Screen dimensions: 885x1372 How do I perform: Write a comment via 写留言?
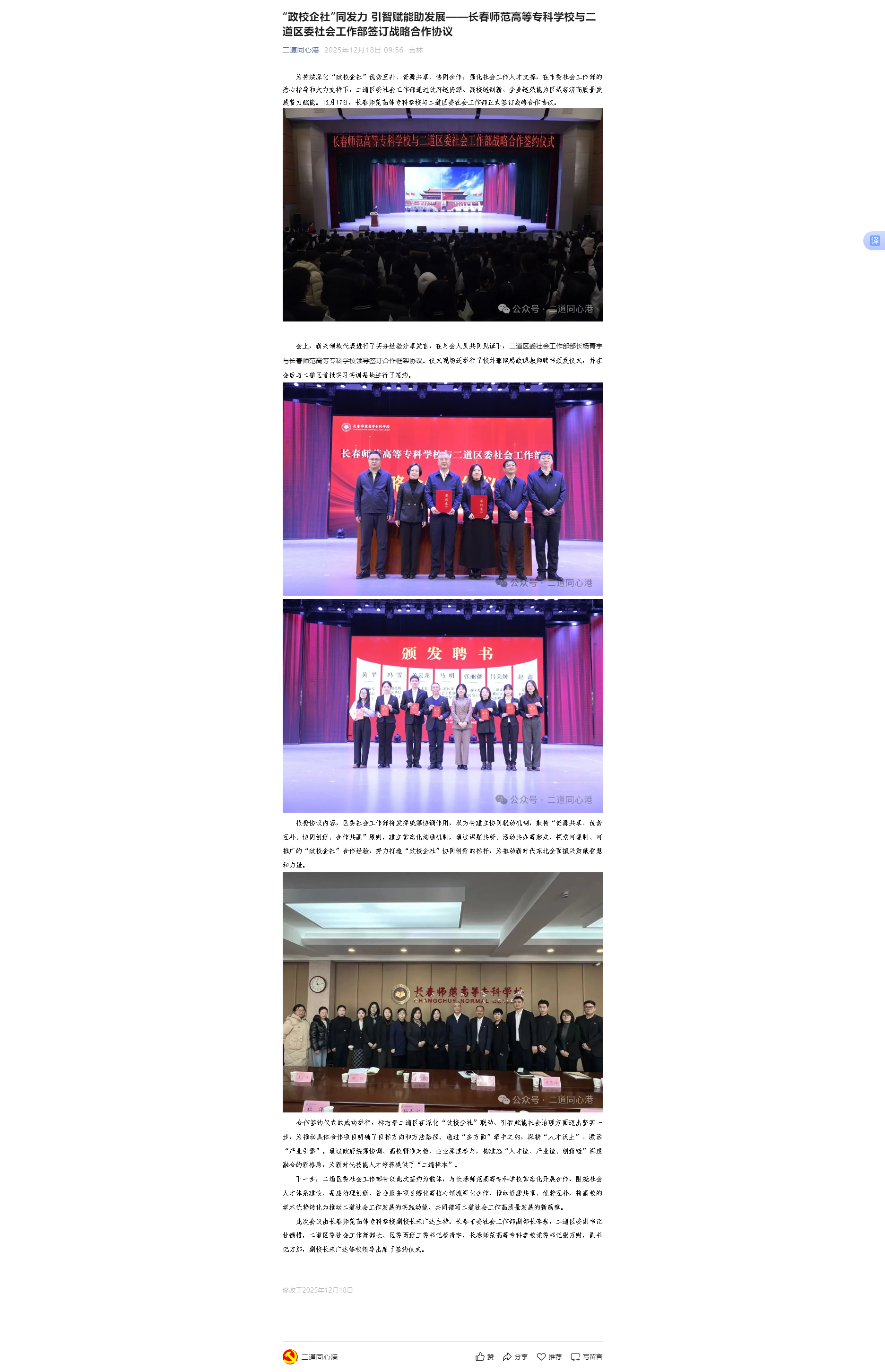tap(586, 1356)
